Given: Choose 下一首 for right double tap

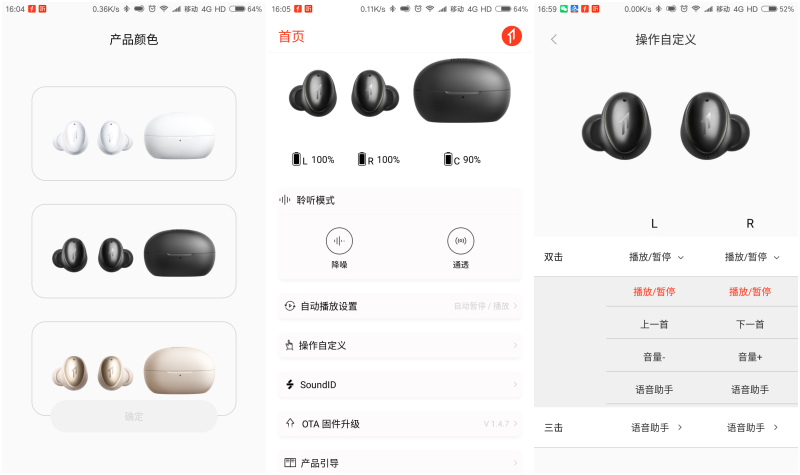Looking at the screenshot, I should [750, 324].
